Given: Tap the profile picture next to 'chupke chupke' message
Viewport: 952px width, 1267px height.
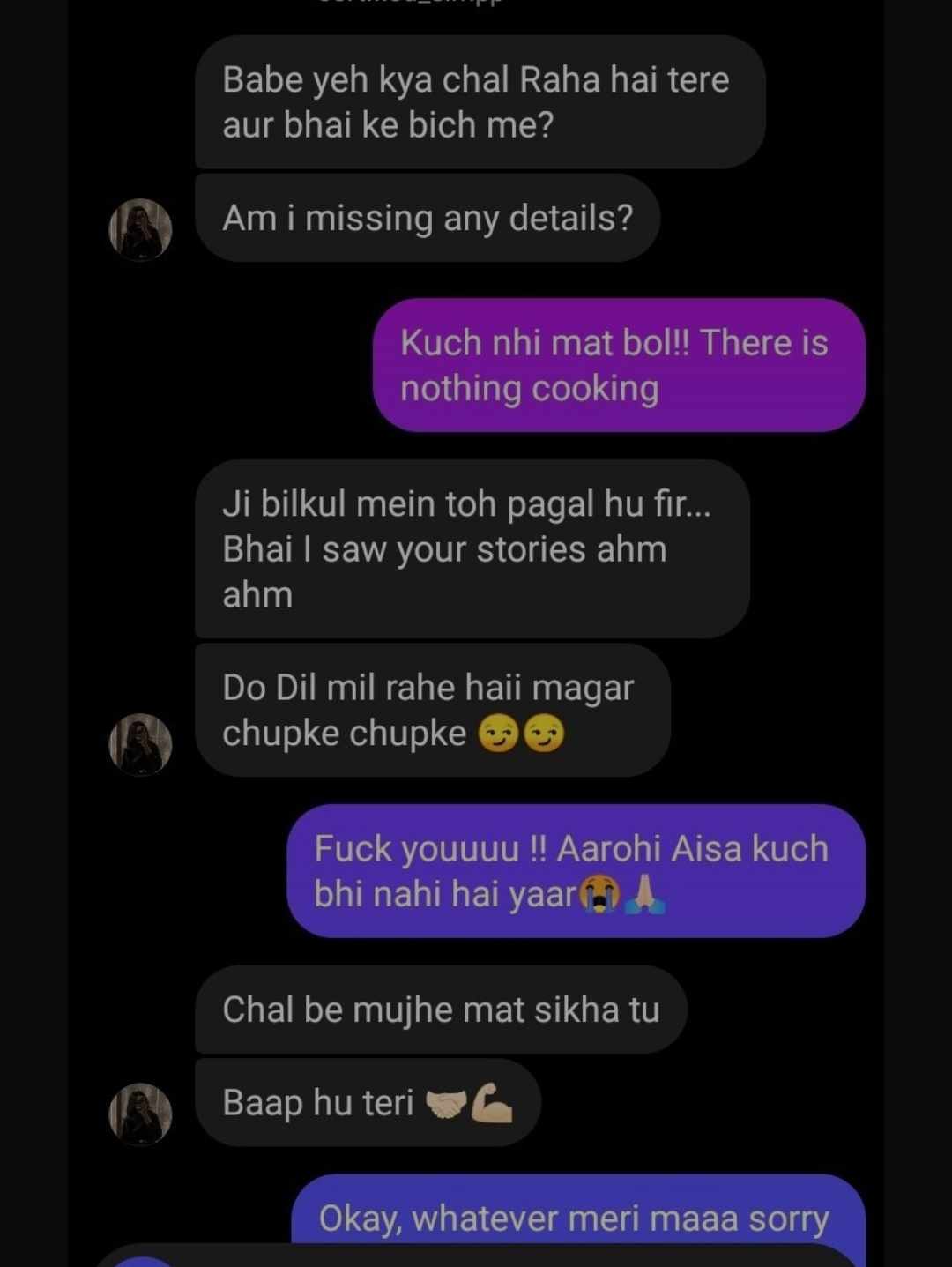Looking at the screenshot, I should 140,744.
